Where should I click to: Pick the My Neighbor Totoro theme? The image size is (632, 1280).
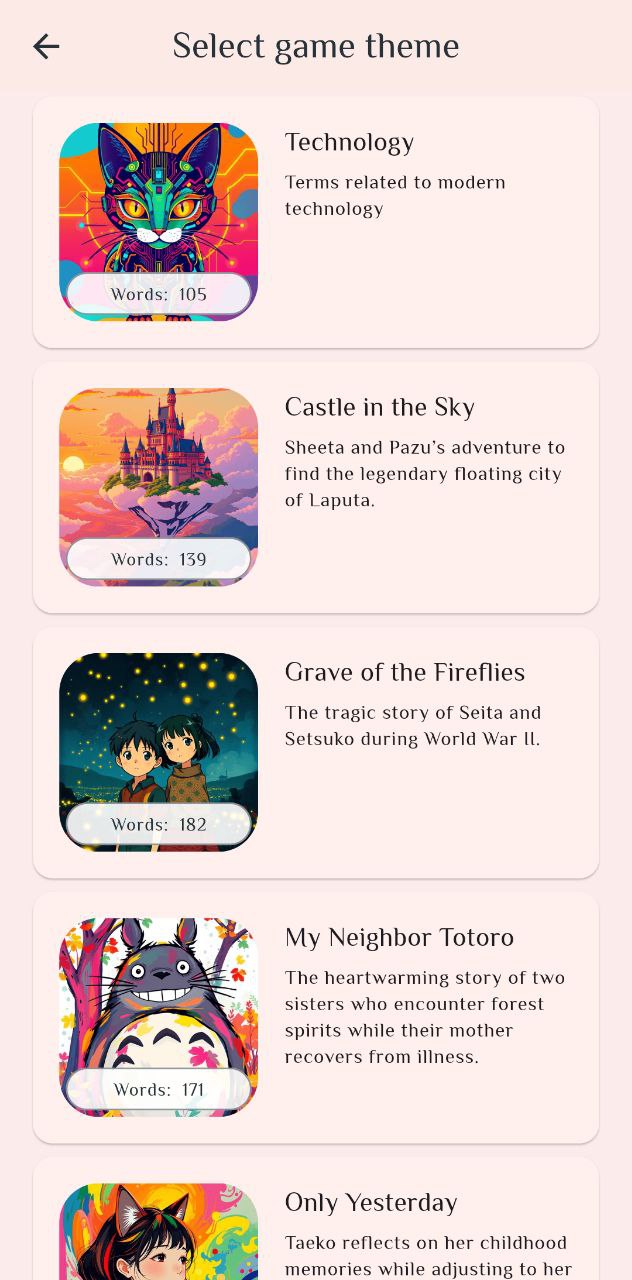click(316, 1017)
